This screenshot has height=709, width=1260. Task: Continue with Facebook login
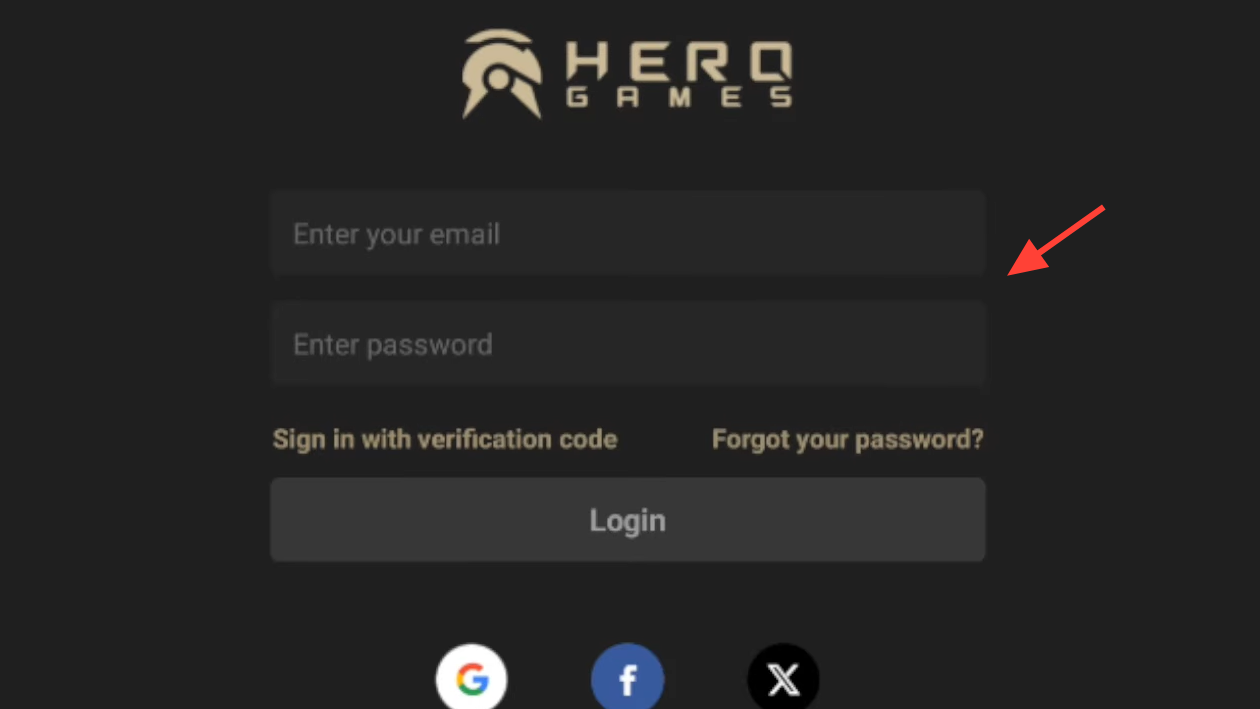pos(627,680)
